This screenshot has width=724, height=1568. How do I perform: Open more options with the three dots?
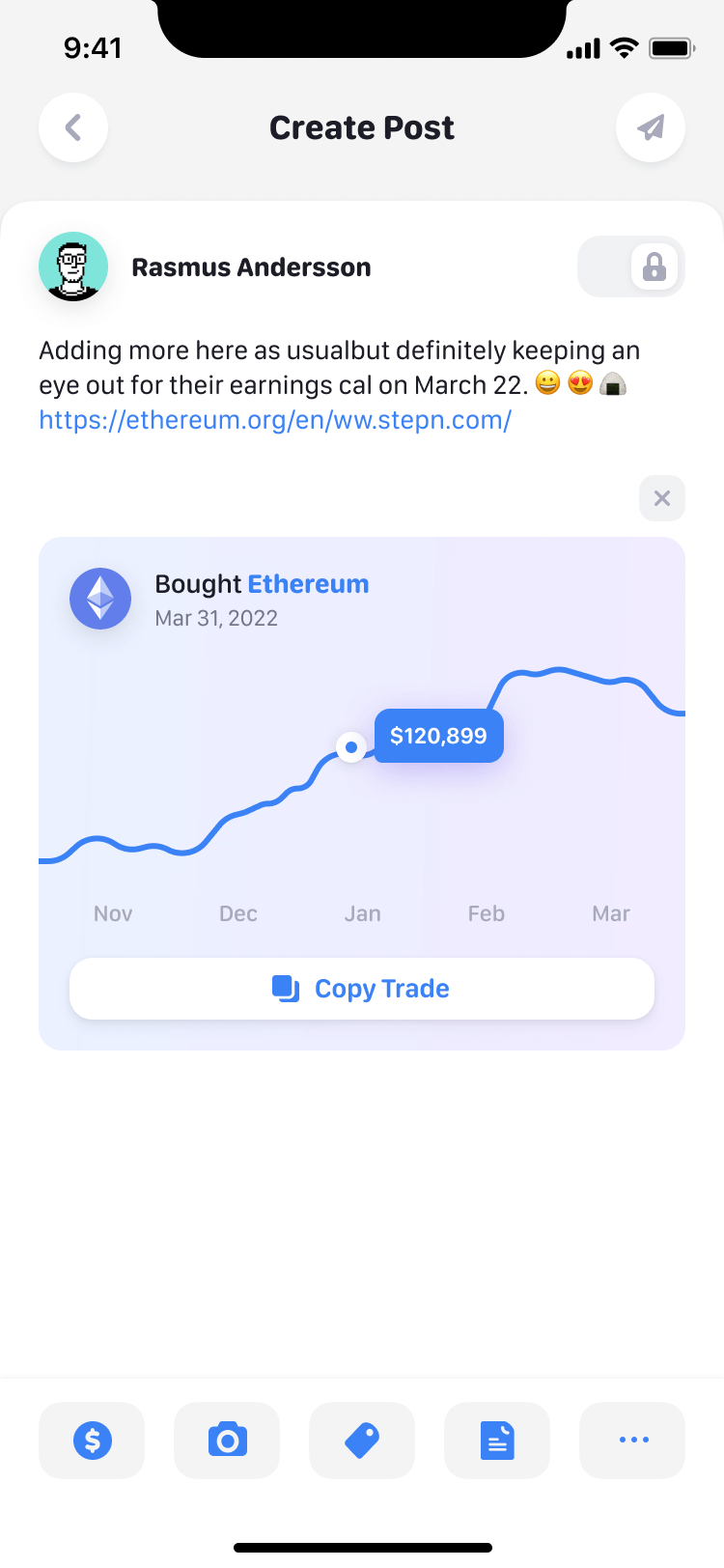point(632,1441)
